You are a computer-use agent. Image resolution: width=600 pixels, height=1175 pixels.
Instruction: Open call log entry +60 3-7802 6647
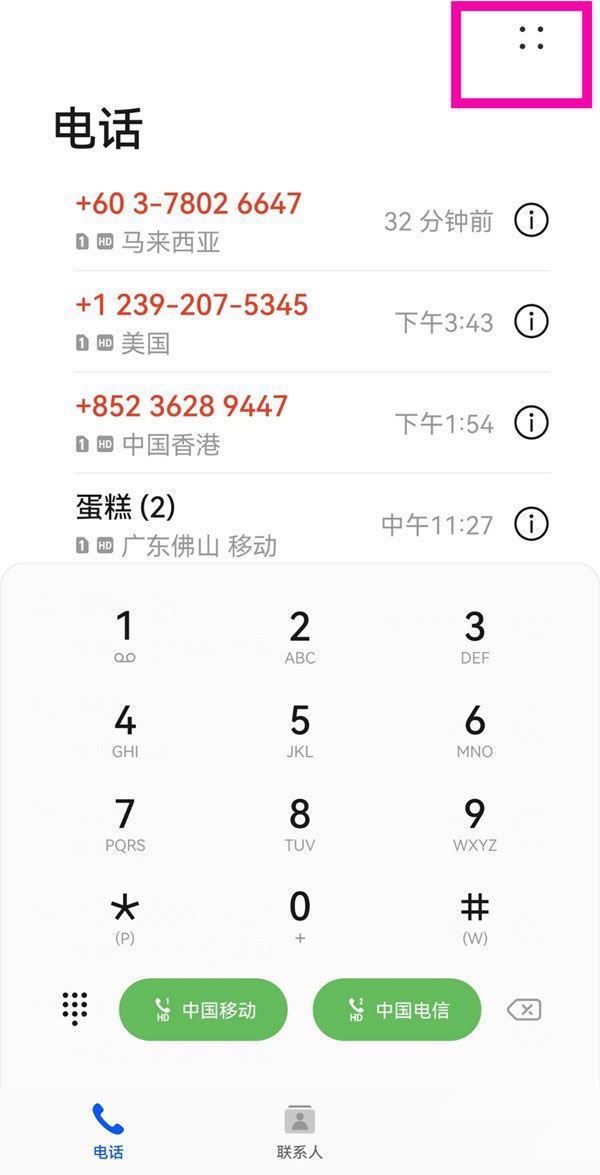[285, 220]
